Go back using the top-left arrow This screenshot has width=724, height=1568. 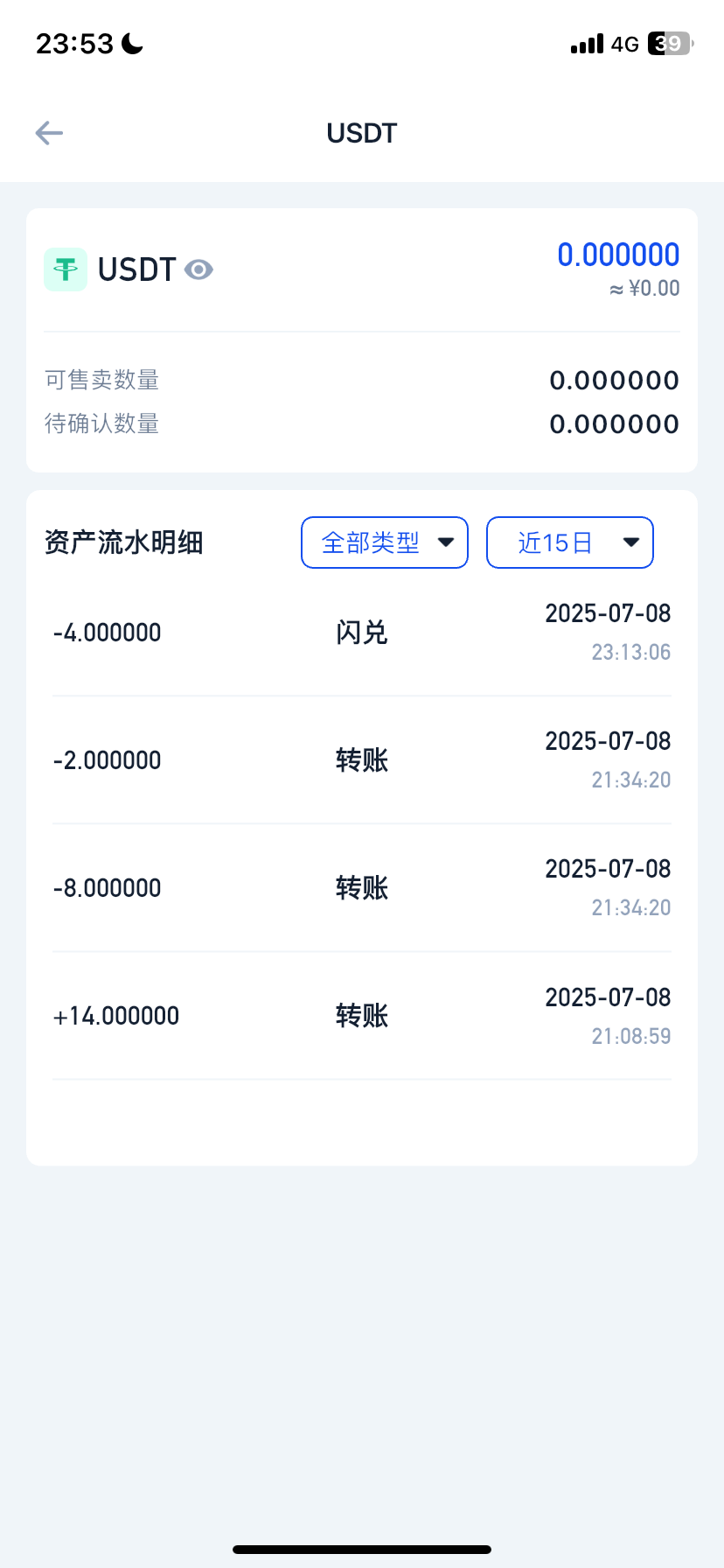pos(49,133)
